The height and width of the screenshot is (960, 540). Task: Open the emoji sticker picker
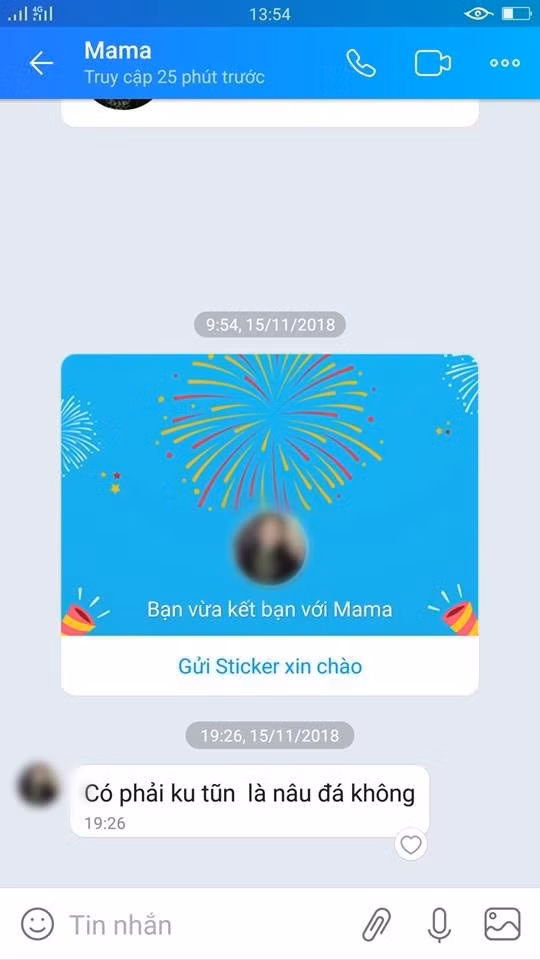click(38, 924)
